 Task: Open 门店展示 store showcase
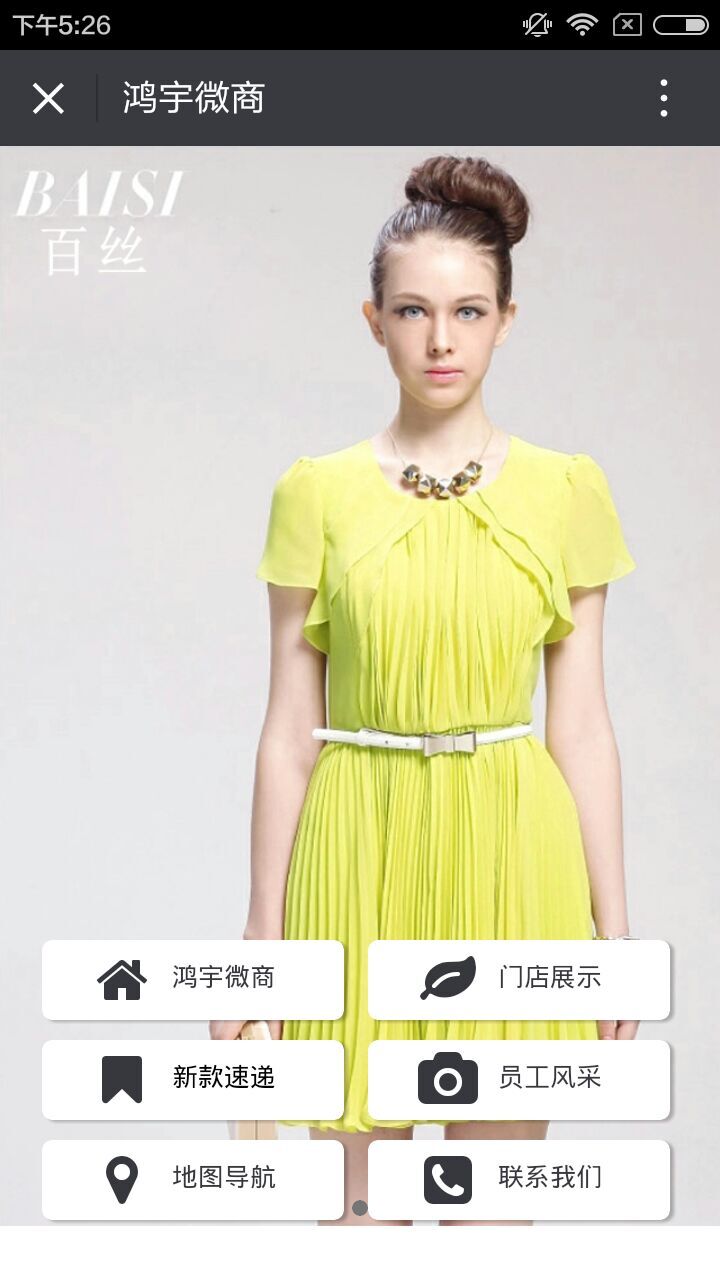(518, 979)
